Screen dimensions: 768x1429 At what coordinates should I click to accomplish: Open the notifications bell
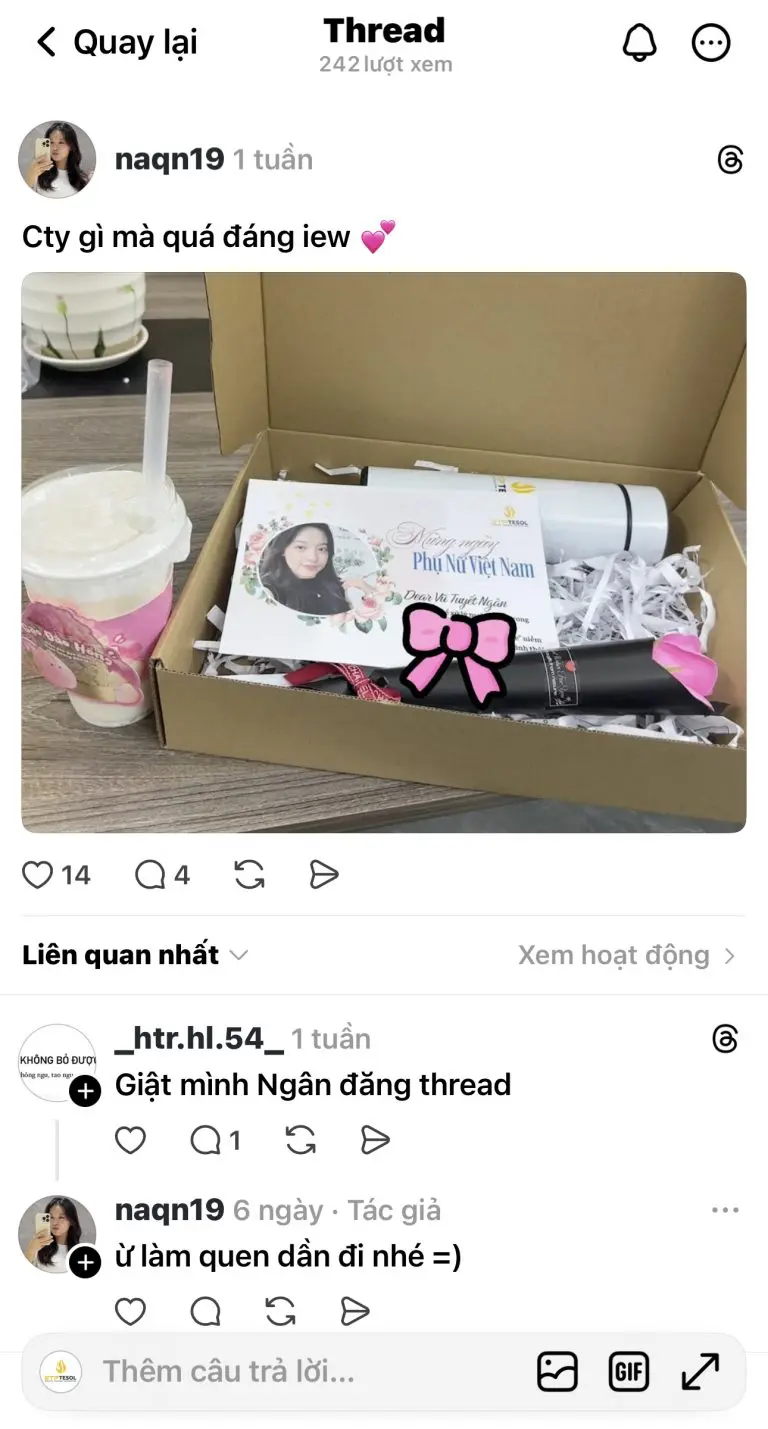pos(640,43)
